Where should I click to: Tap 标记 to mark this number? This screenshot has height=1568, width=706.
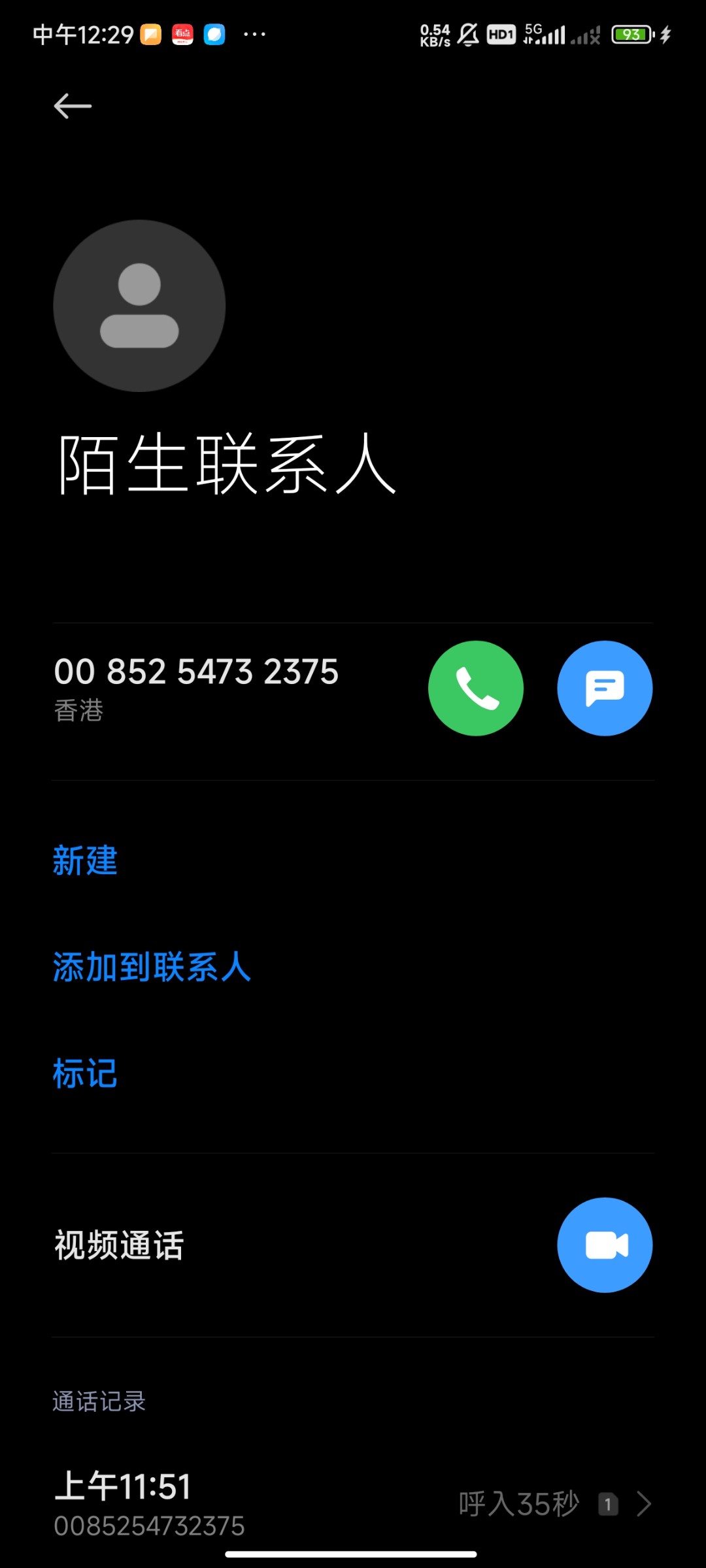(85, 1073)
